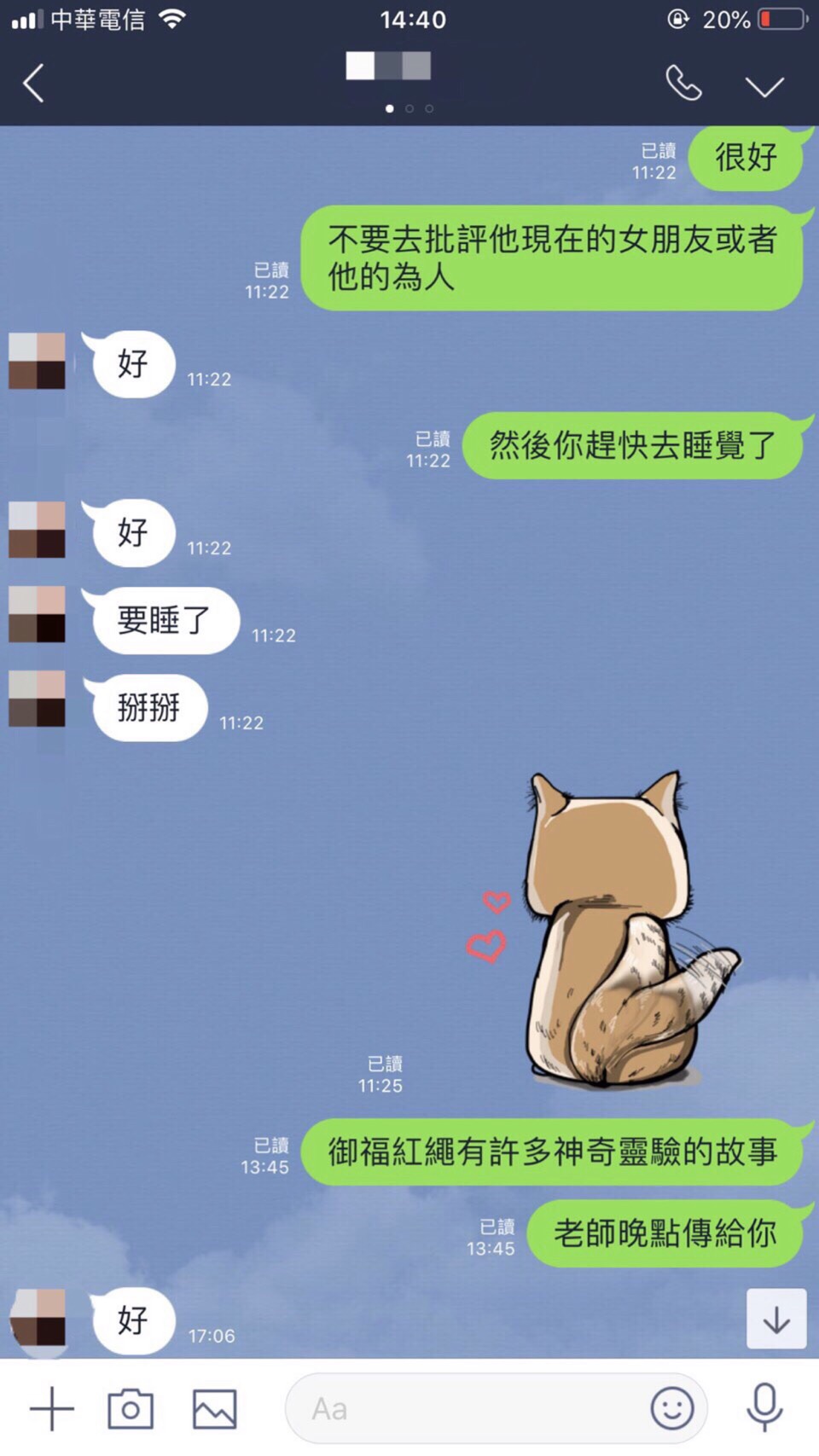Open the photo gallery picker
819x1456 pixels.
coord(214,1408)
